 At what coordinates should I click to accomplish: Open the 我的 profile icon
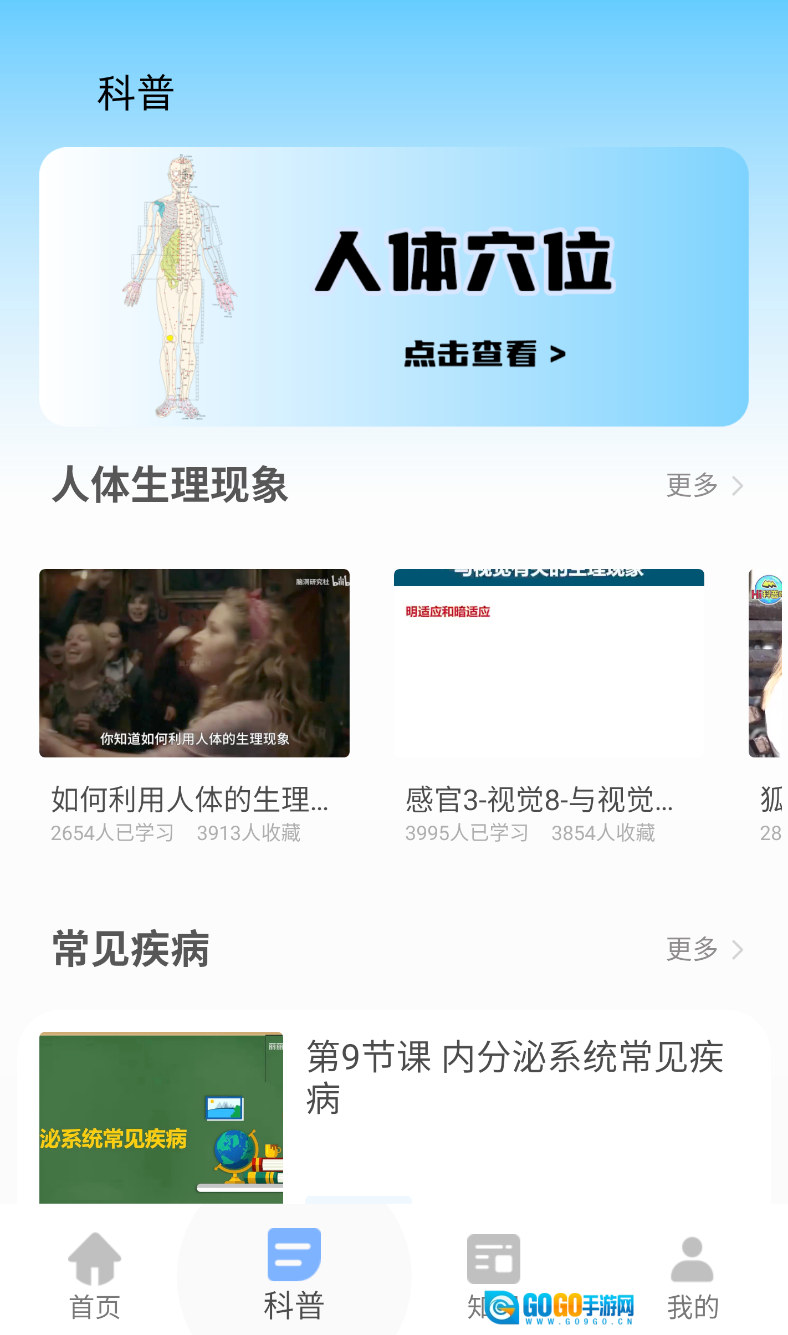coord(692,1258)
